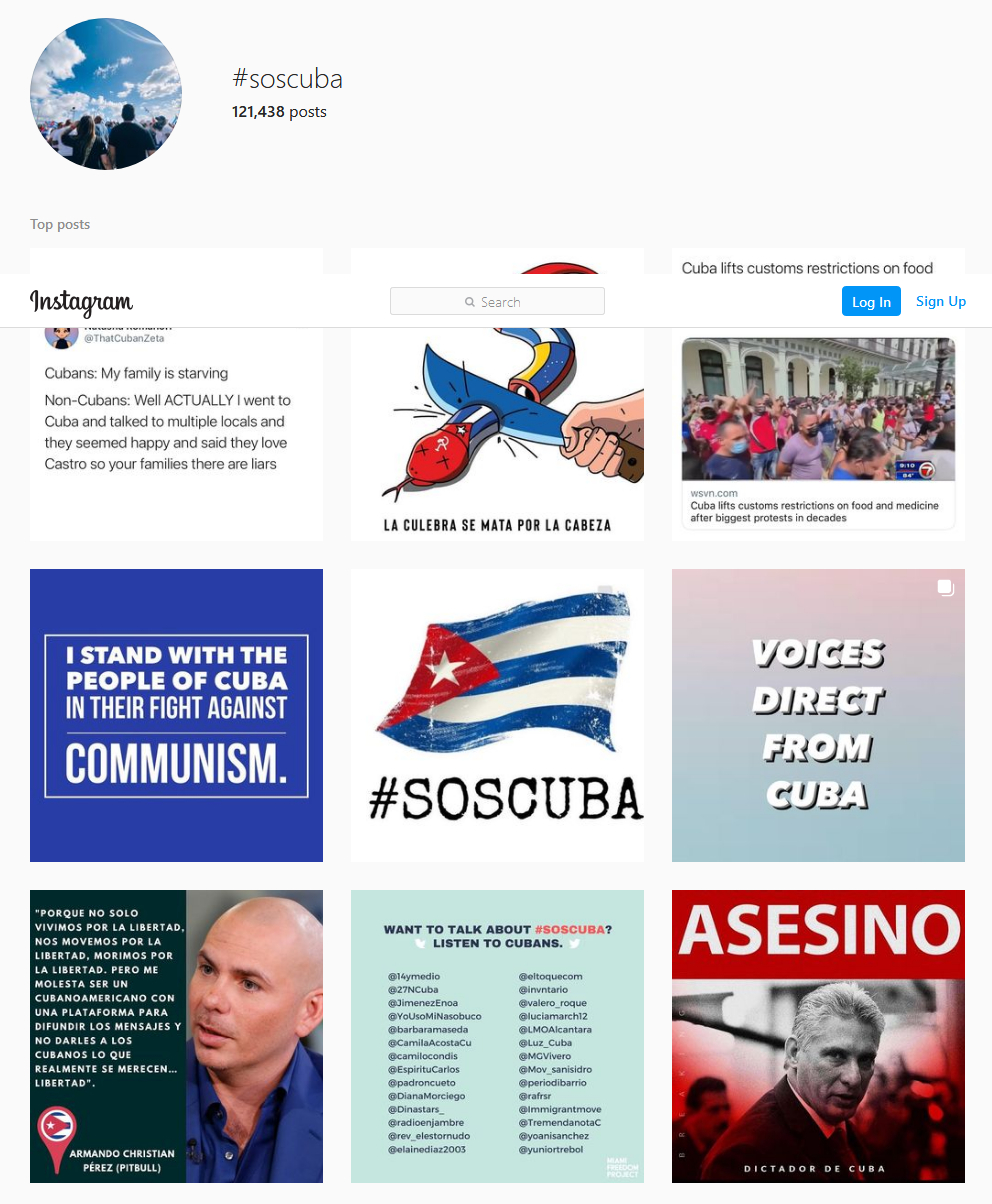
Task: Open 'Voices direct from Cuba' post
Action: coord(818,715)
